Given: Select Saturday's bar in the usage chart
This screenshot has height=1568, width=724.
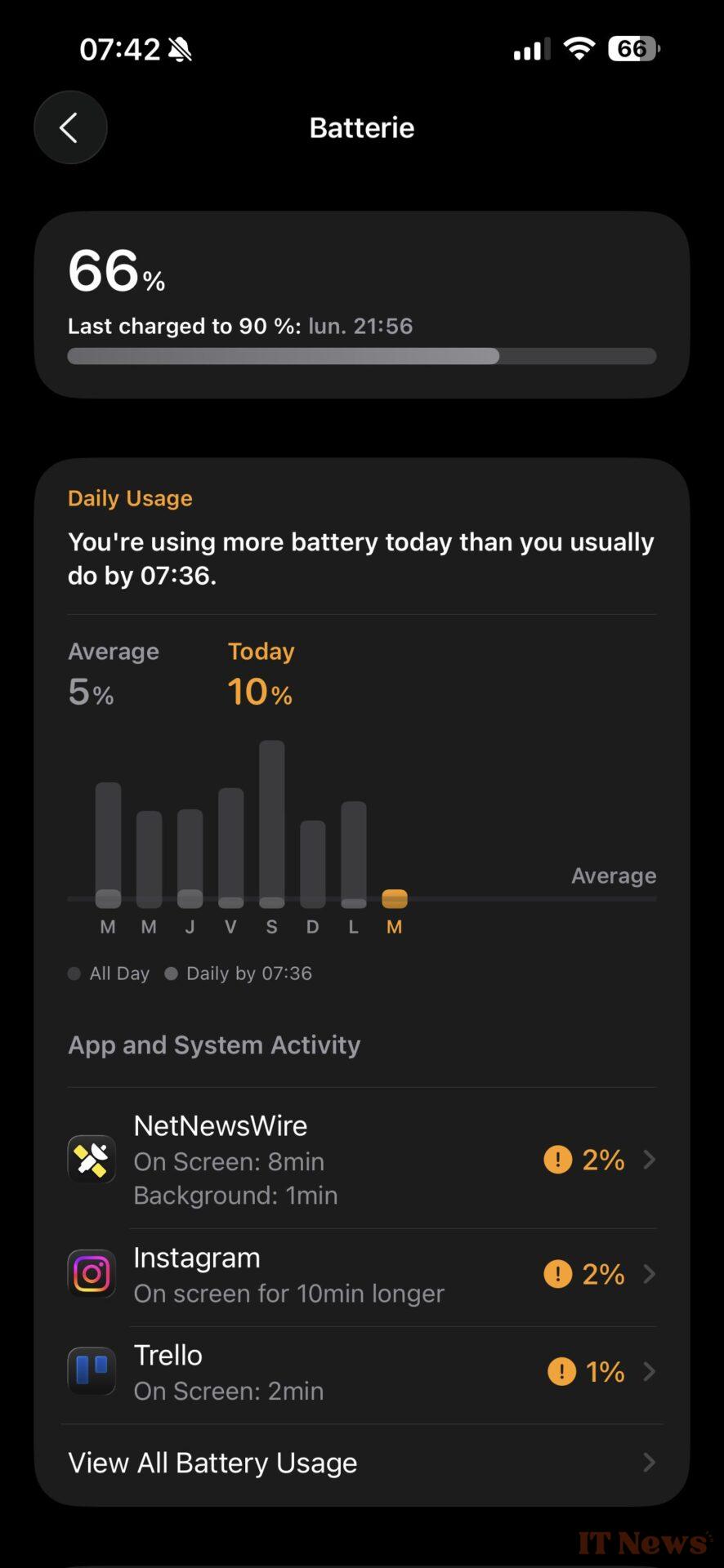Looking at the screenshot, I should [x=272, y=823].
